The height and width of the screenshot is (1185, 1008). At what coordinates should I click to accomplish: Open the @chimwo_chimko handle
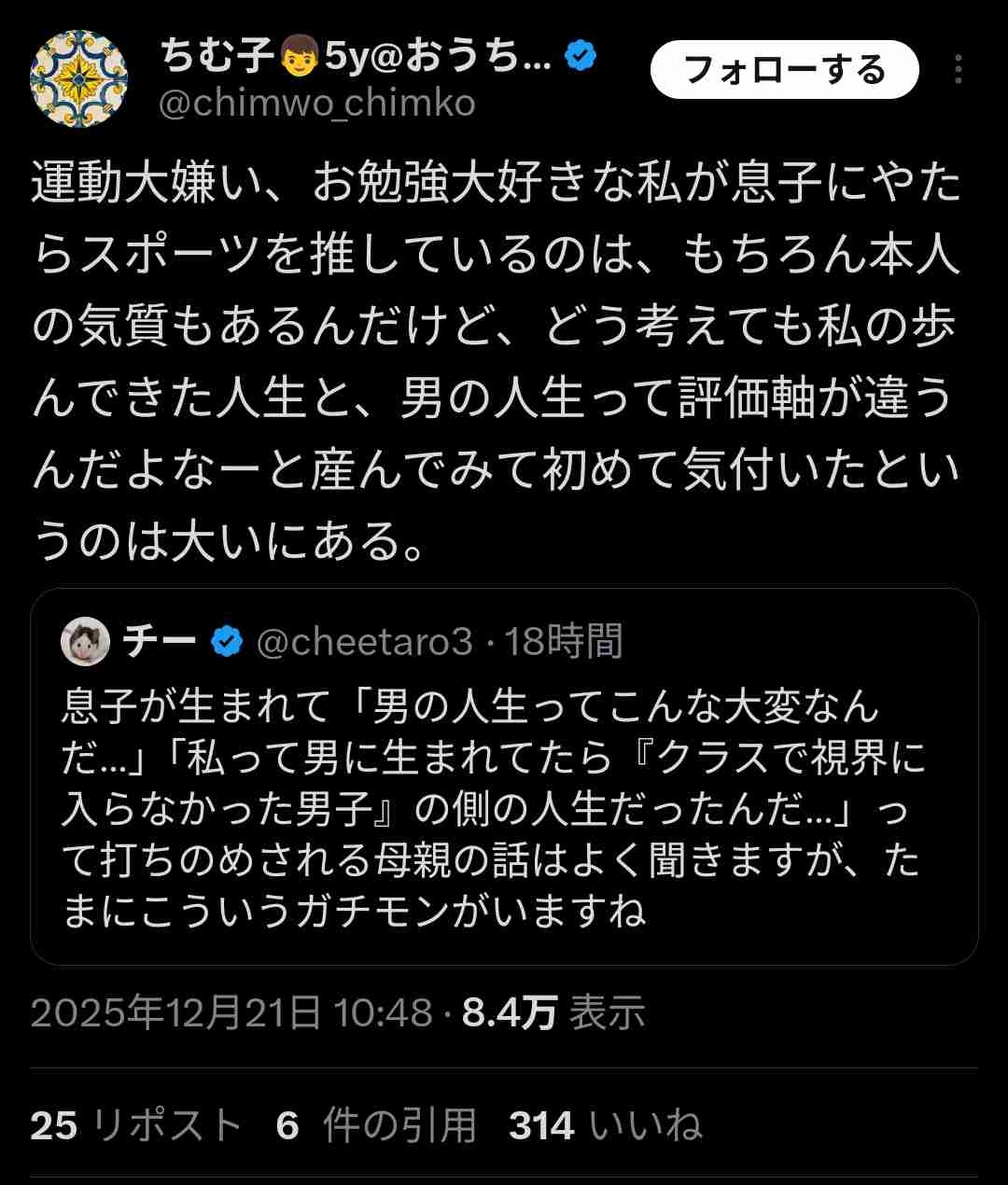point(317,104)
